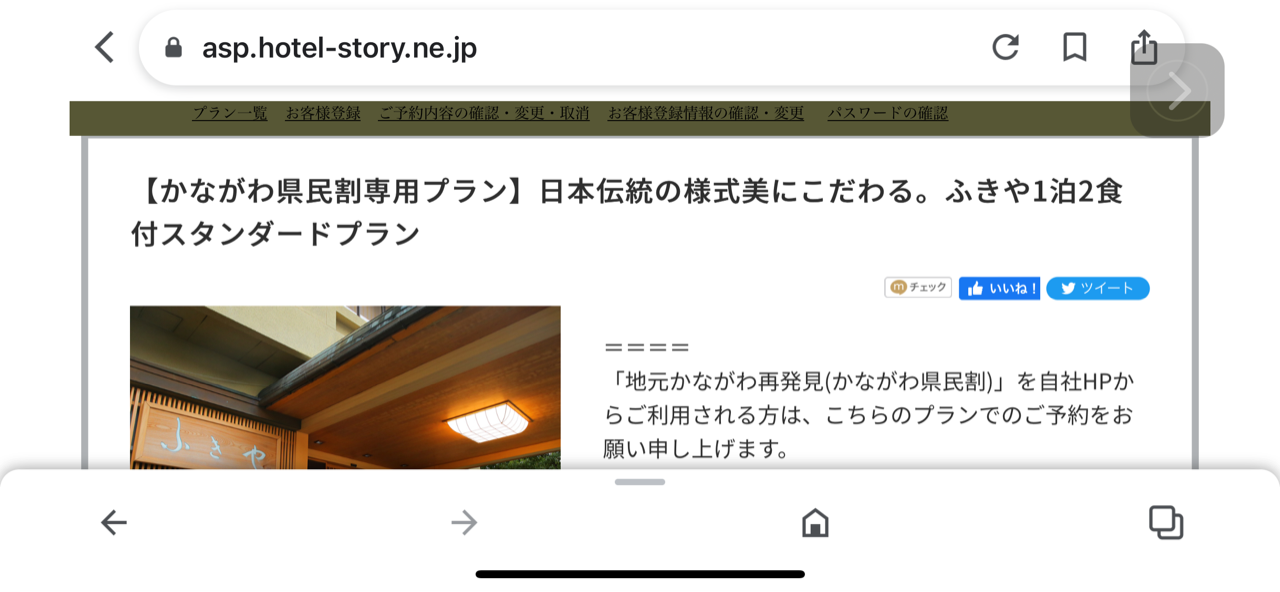Tweet this plan with ツイート button

pyautogui.click(x=1097, y=288)
